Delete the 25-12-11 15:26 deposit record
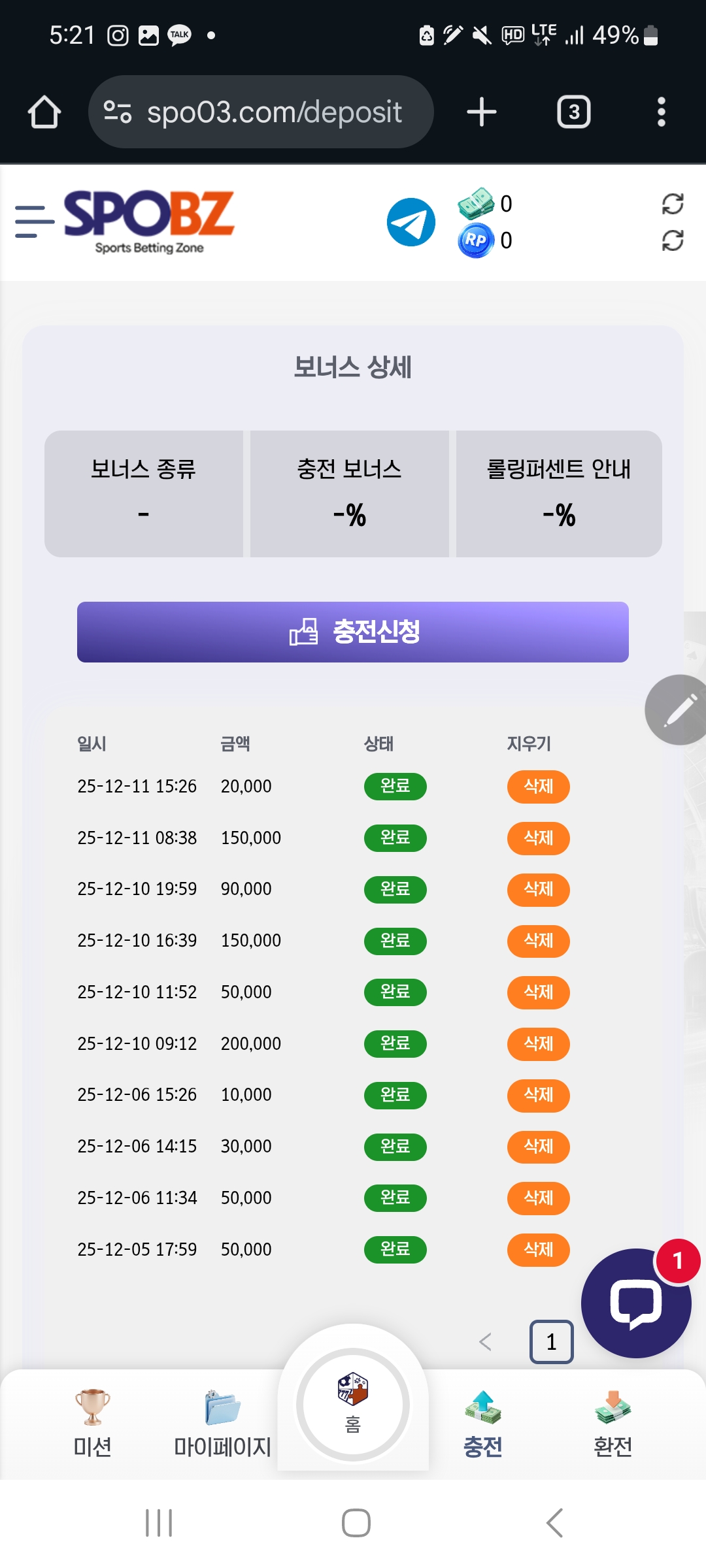The height and width of the screenshot is (1568, 706). coord(538,786)
